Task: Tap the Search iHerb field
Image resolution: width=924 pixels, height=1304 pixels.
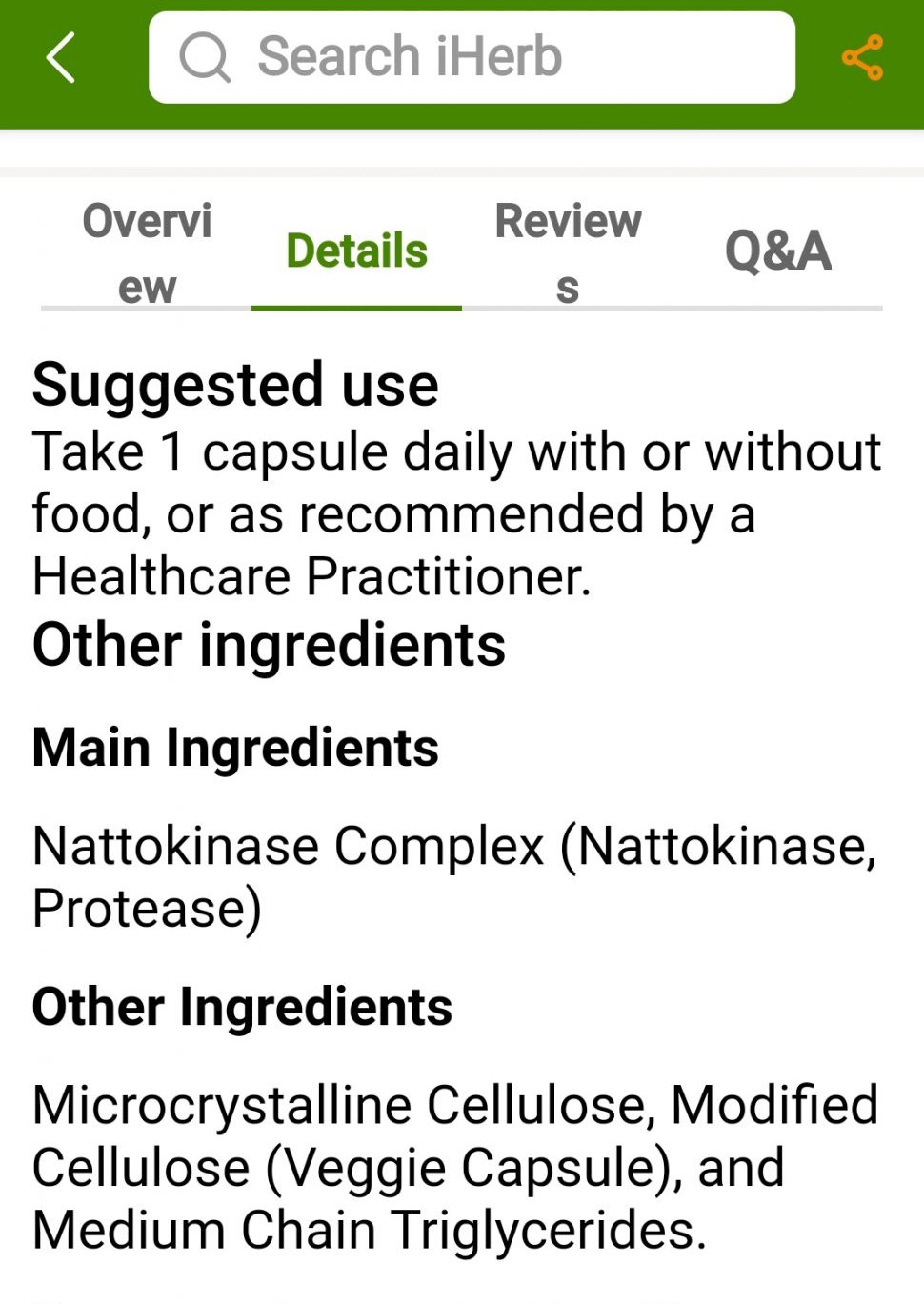Action: (x=472, y=57)
